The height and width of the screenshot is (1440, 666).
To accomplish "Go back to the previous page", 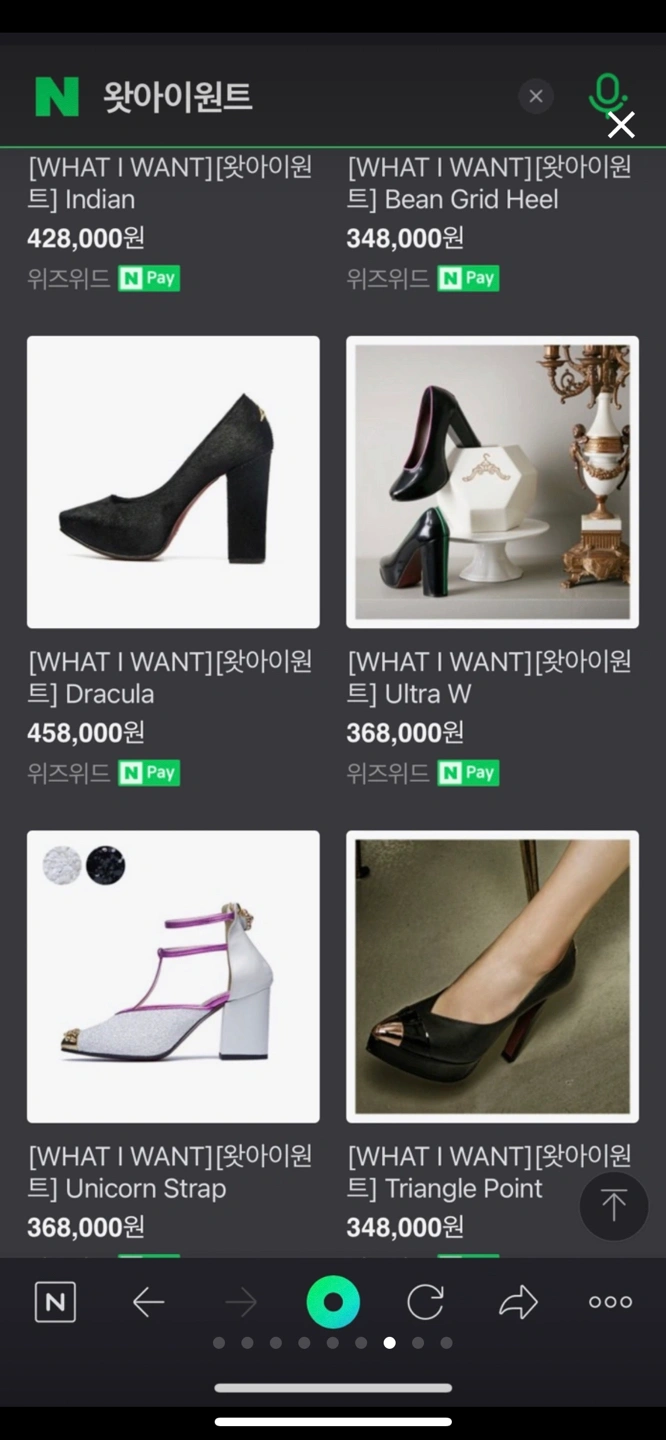I will point(148,1302).
